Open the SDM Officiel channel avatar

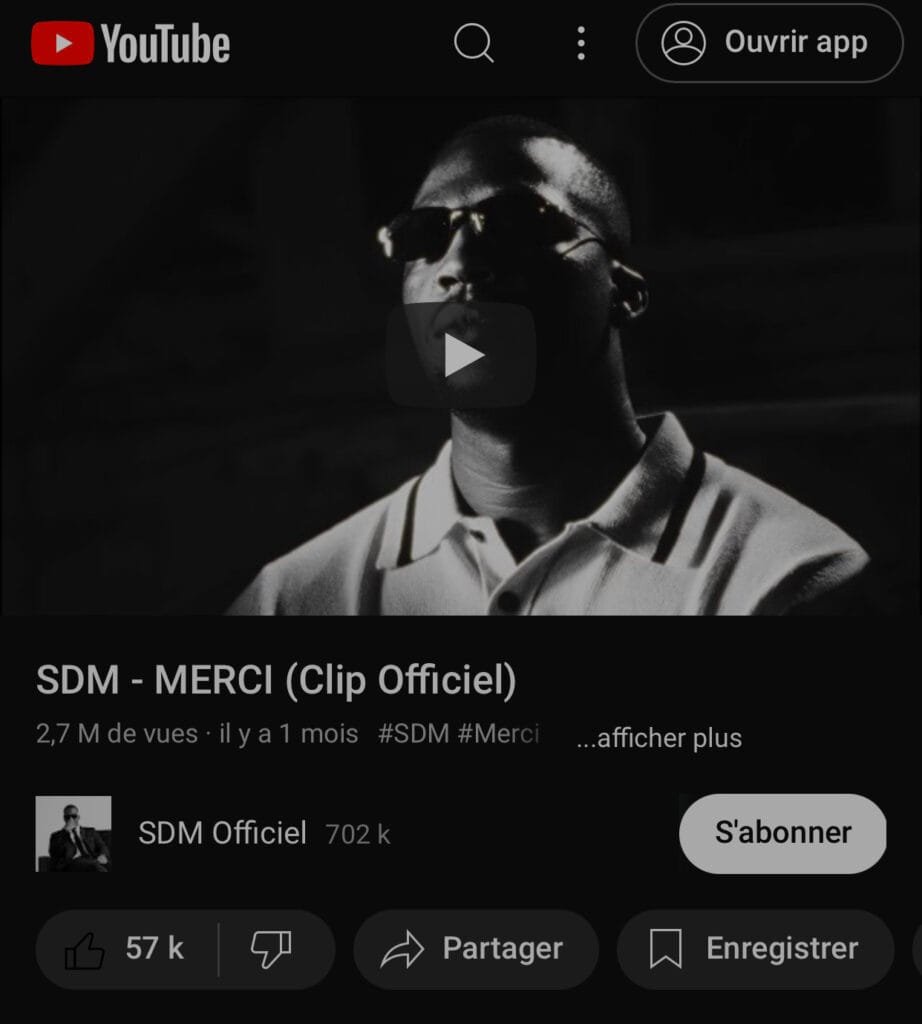[x=73, y=833]
